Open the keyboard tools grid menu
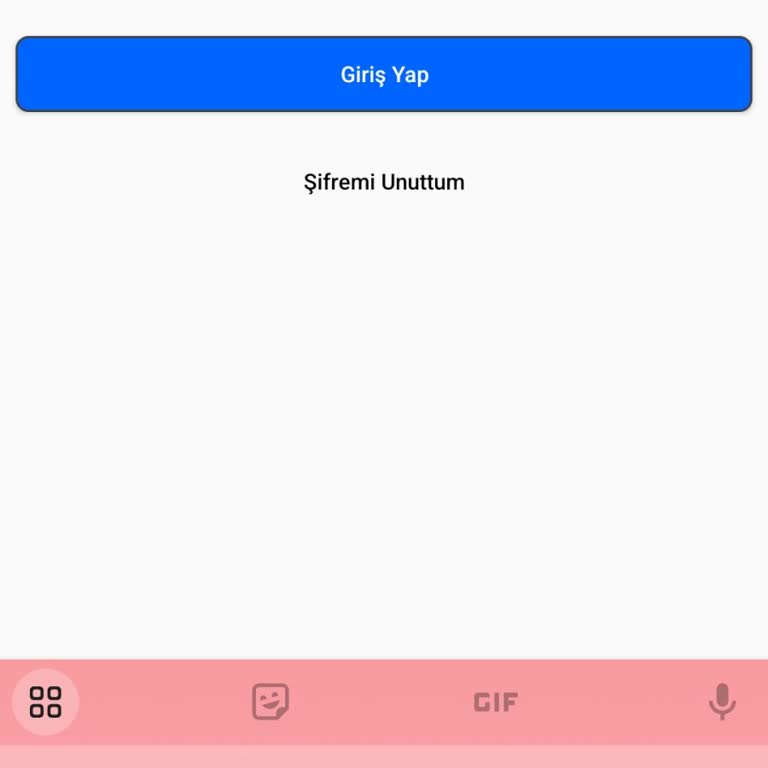Screen dimensions: 768x768 [45, 702]
